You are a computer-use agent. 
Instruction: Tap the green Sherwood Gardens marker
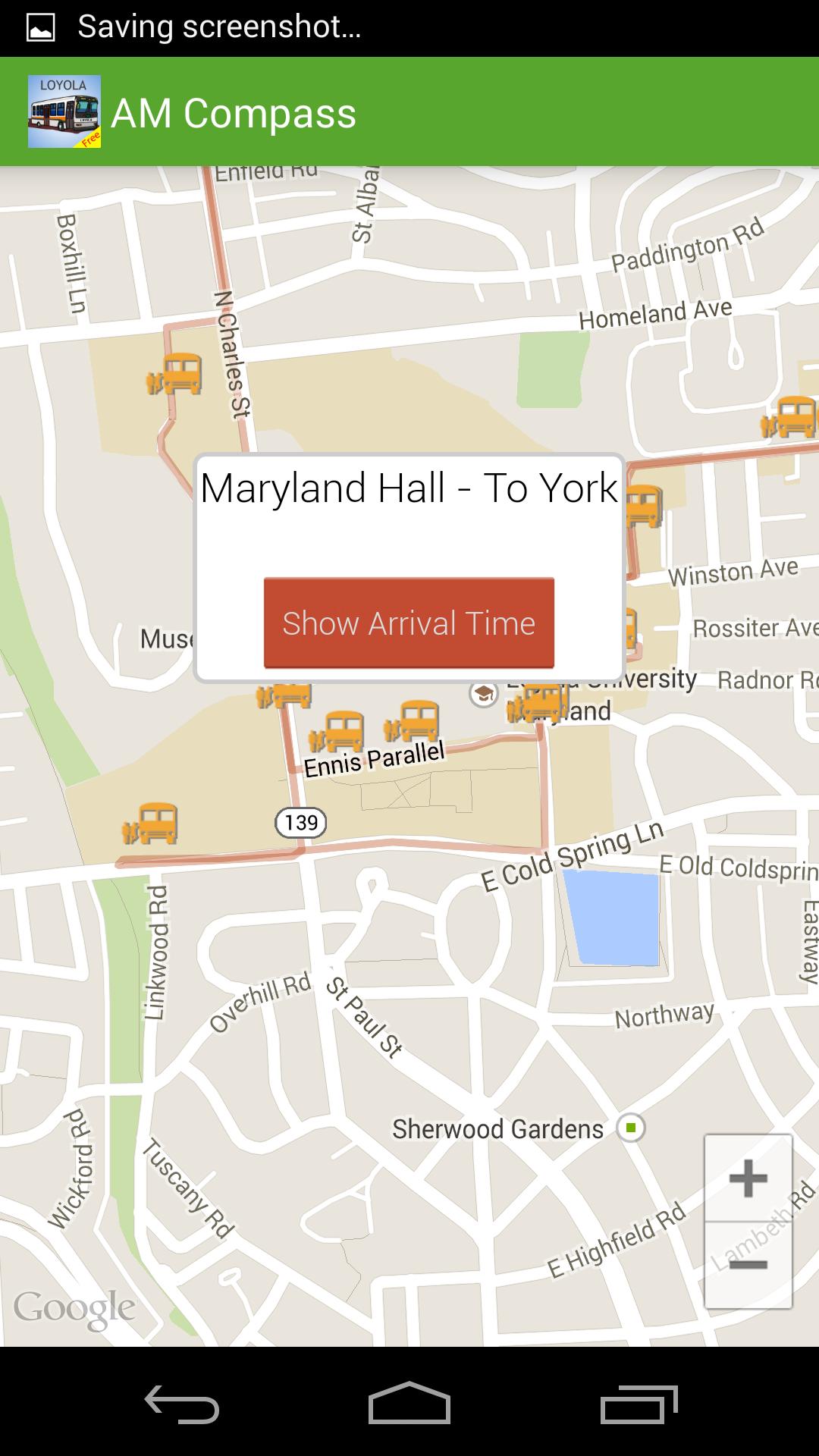(632, 1128)
